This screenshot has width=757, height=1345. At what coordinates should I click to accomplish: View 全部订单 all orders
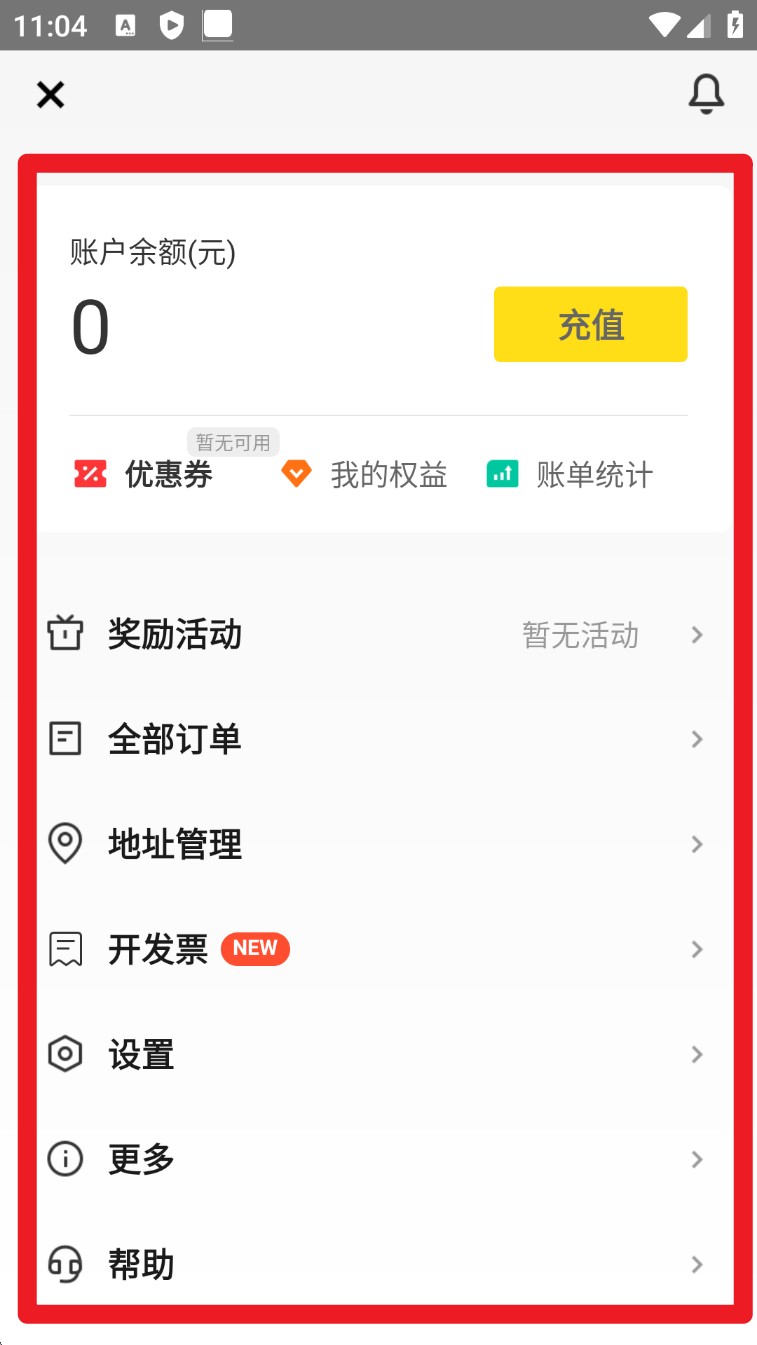(378, 740)
